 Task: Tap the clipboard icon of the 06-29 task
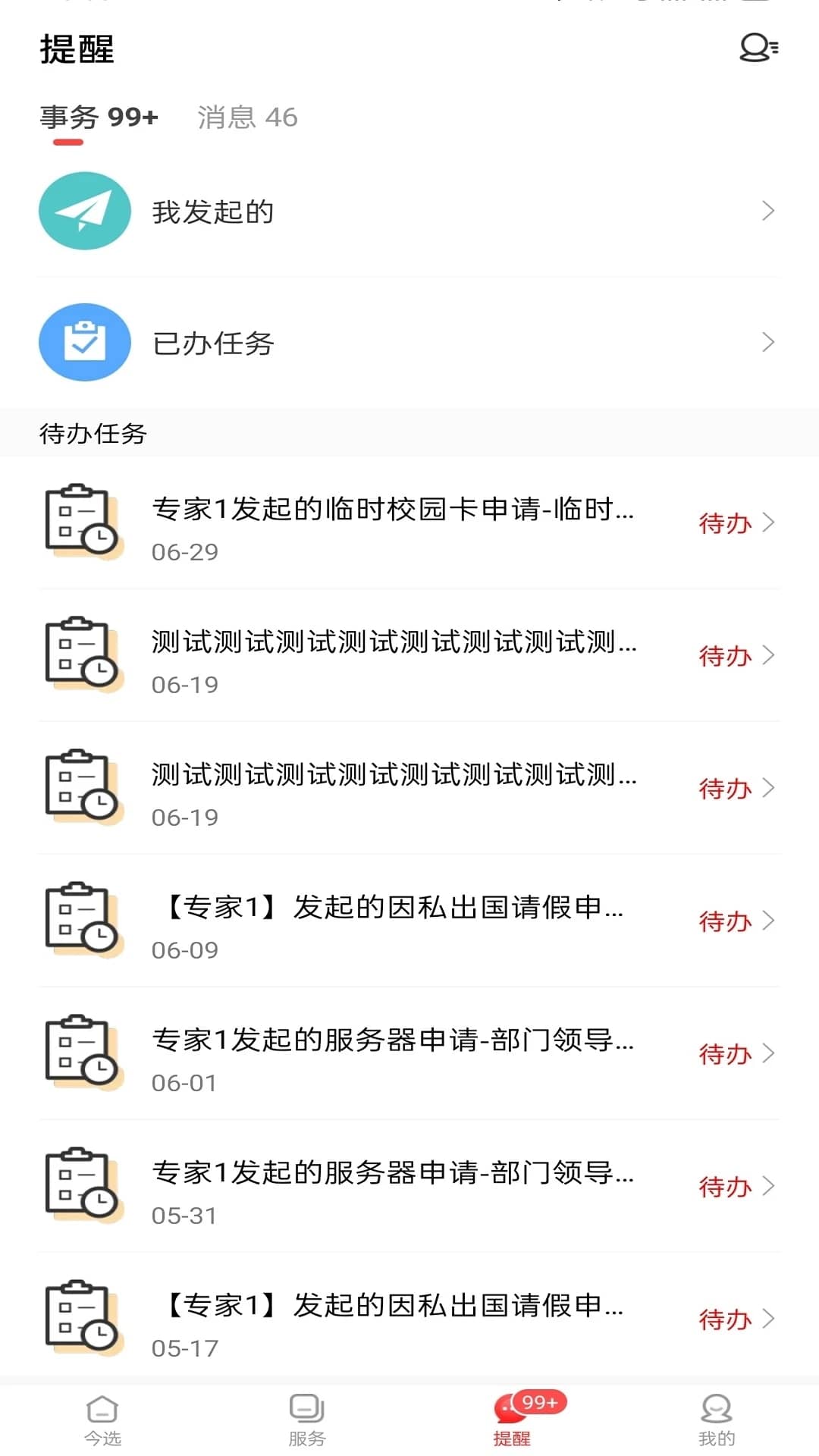82,523
